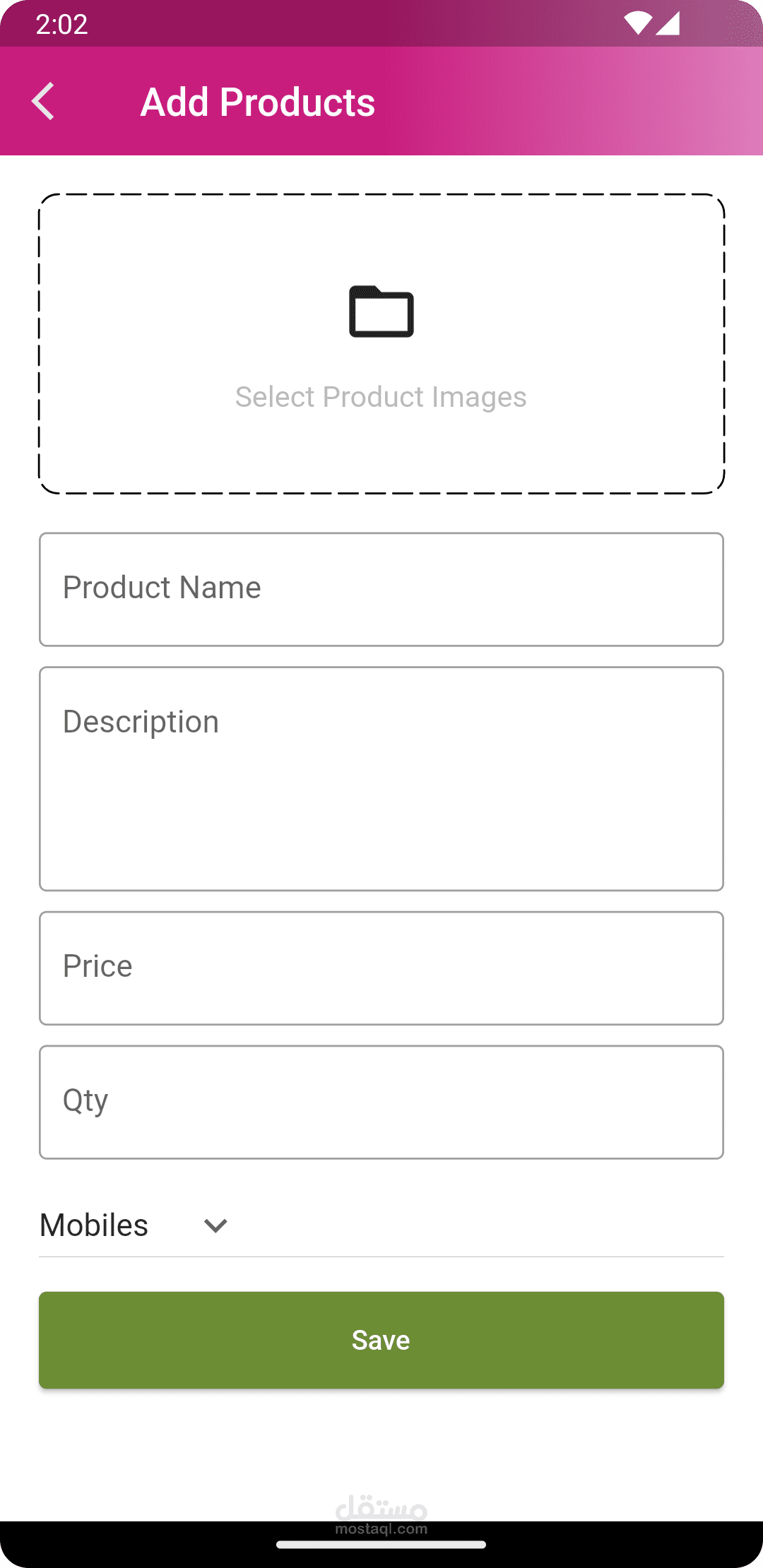Expand the Mobiles category dropdown
Screen dimensions: 763x1568
coord(134,1225)
